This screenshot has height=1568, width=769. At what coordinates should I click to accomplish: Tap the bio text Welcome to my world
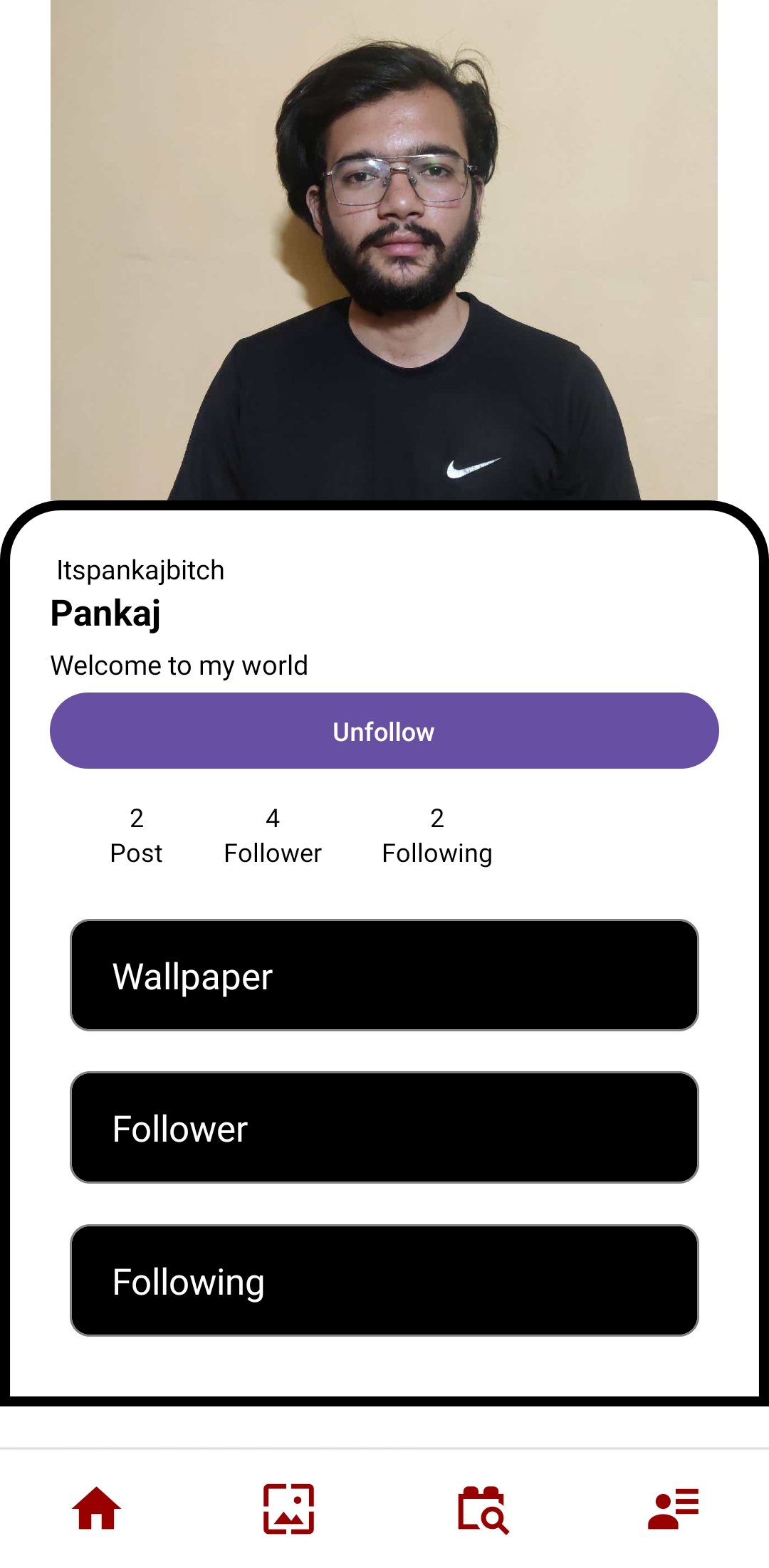179,665
